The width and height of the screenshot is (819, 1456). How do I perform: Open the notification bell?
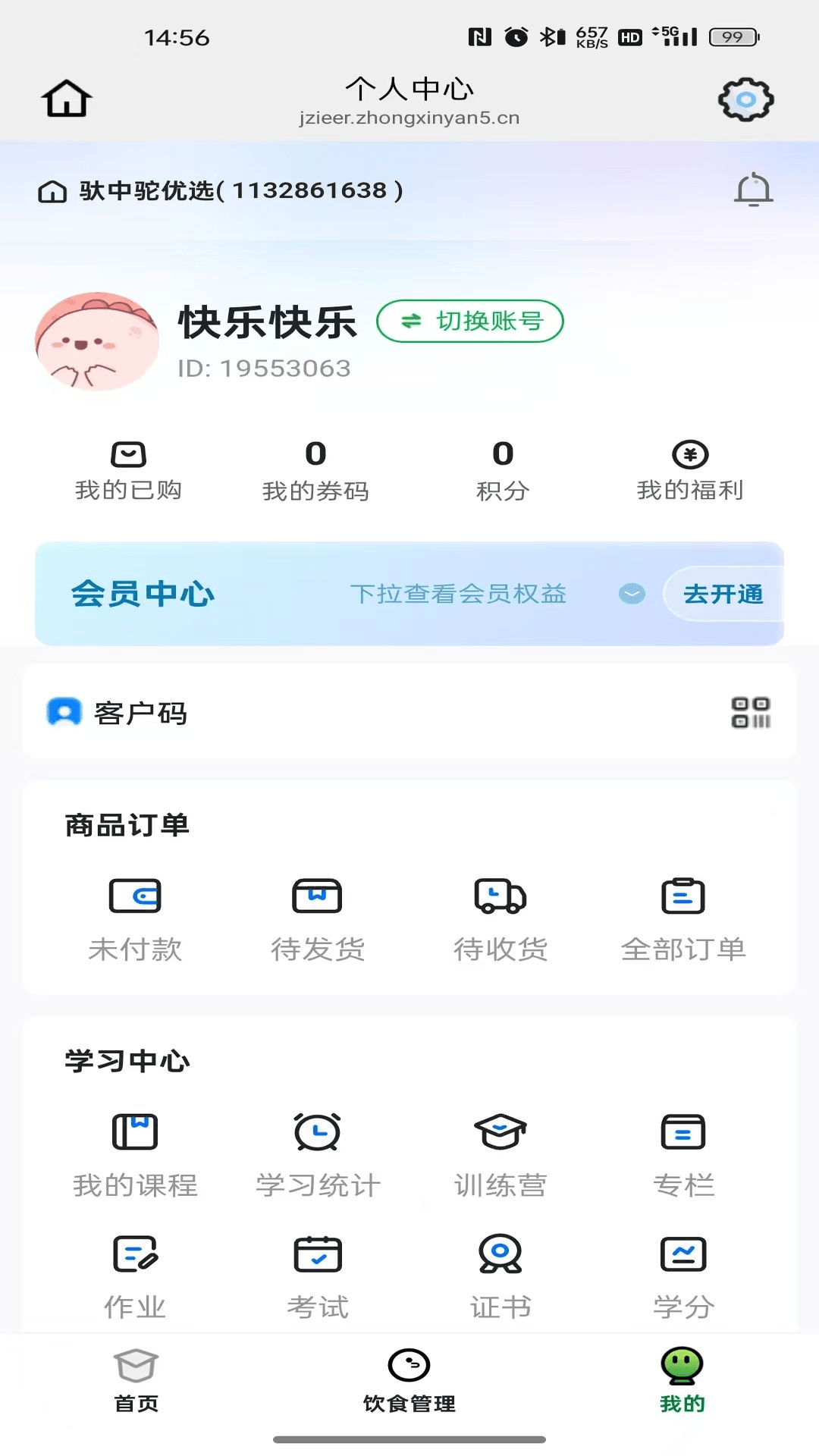click(x=754, y=191)
